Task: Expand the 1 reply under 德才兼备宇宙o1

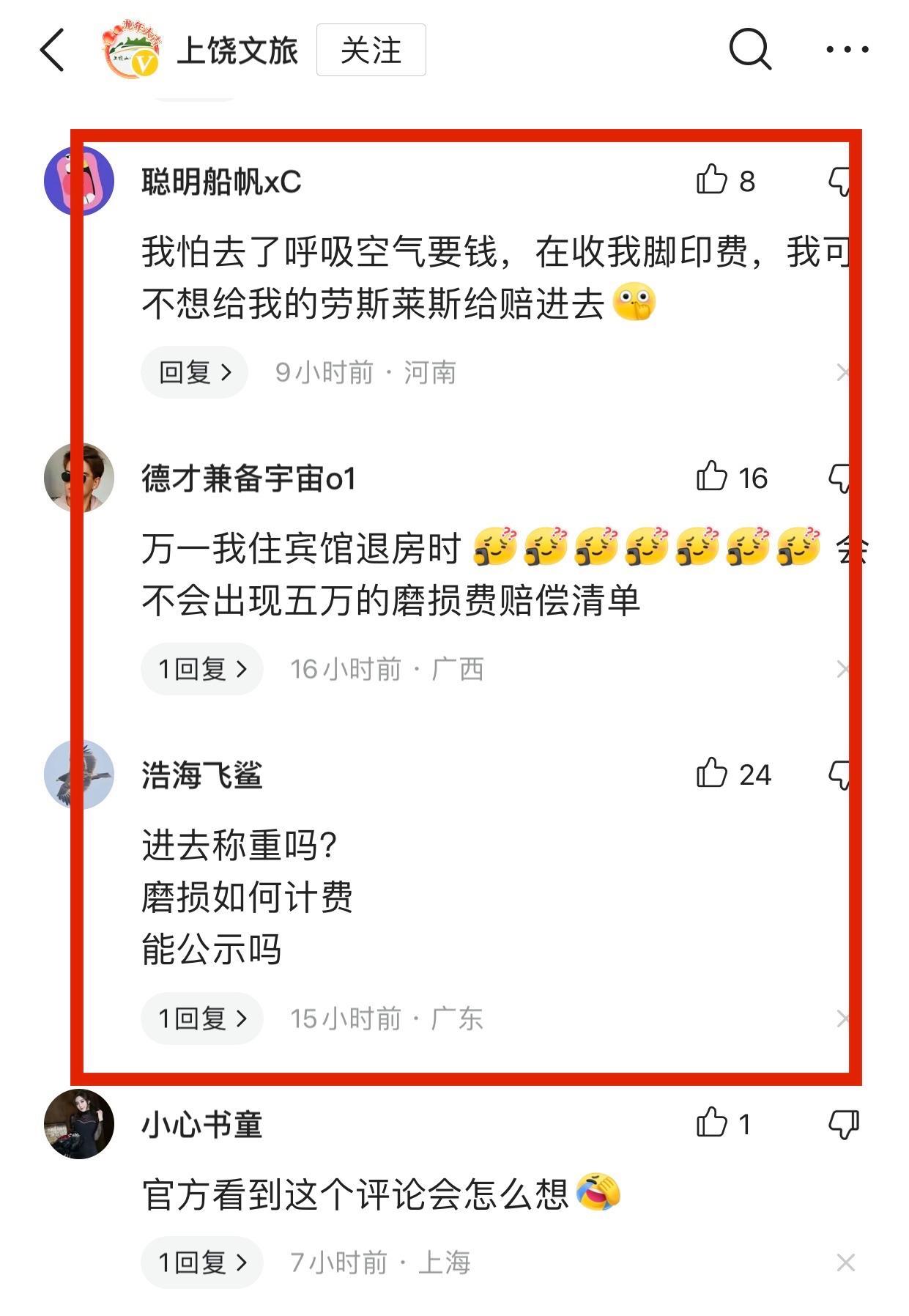Action: 202,669
